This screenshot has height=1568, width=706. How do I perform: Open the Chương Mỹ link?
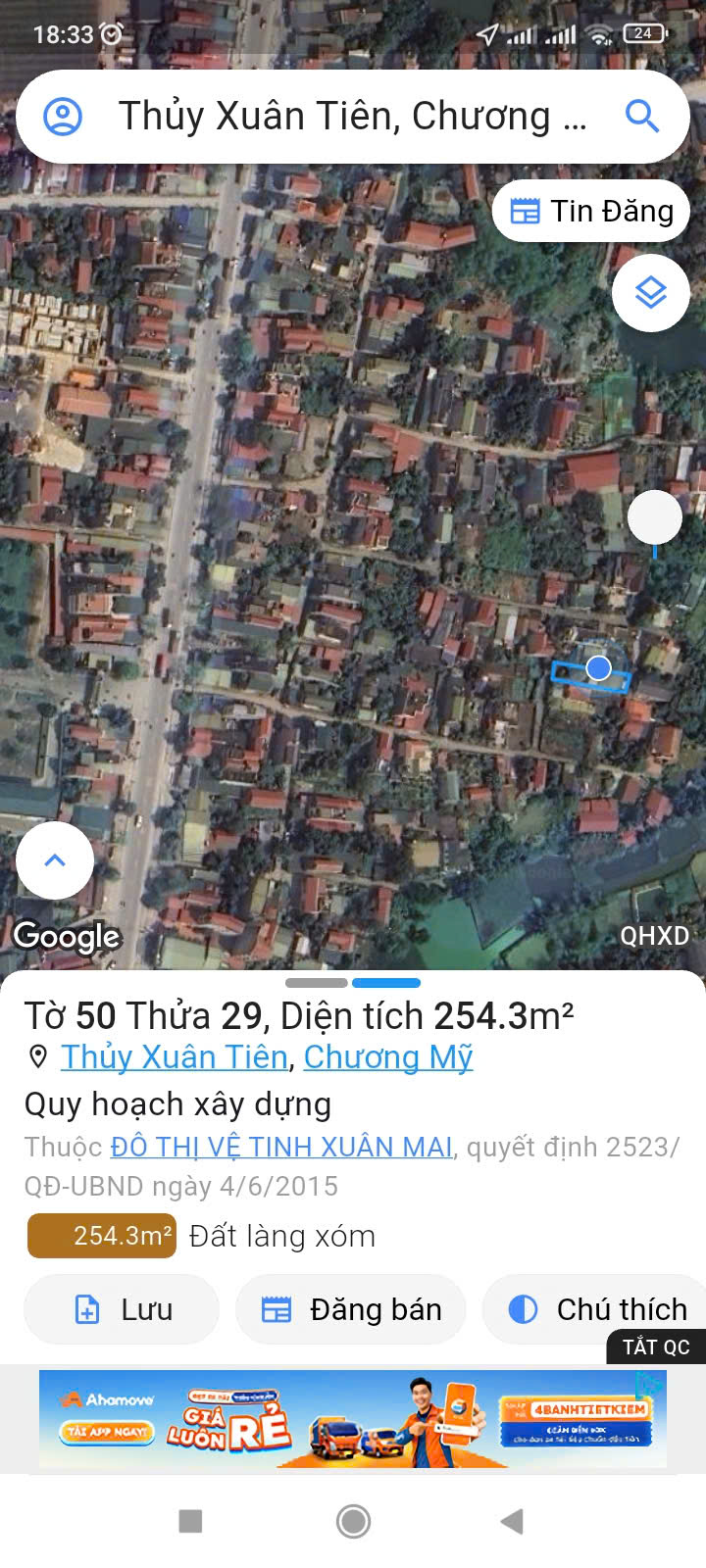[x=388, y=1056]
